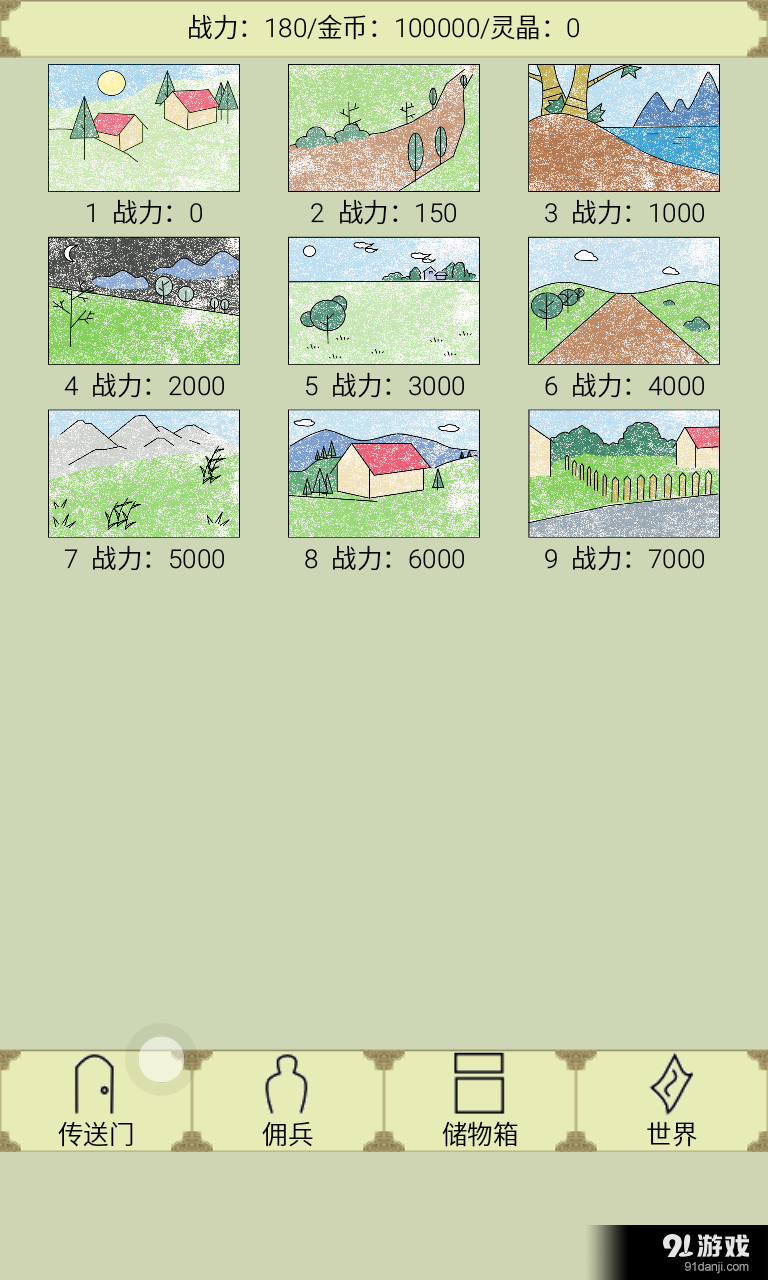
Task: Open map 1 with 战力 0
Action: 144,128
